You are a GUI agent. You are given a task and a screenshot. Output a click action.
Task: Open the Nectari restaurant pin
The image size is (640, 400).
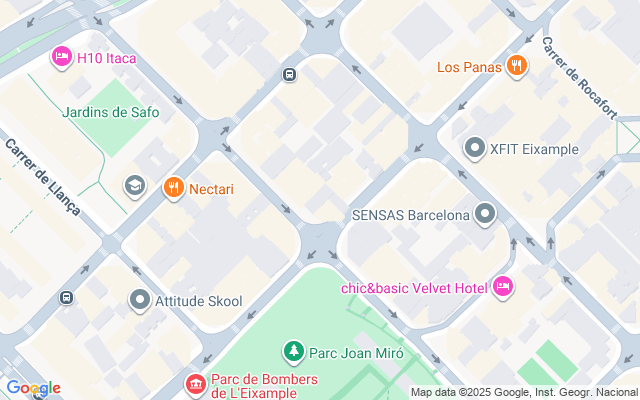[x=174, y=188]
